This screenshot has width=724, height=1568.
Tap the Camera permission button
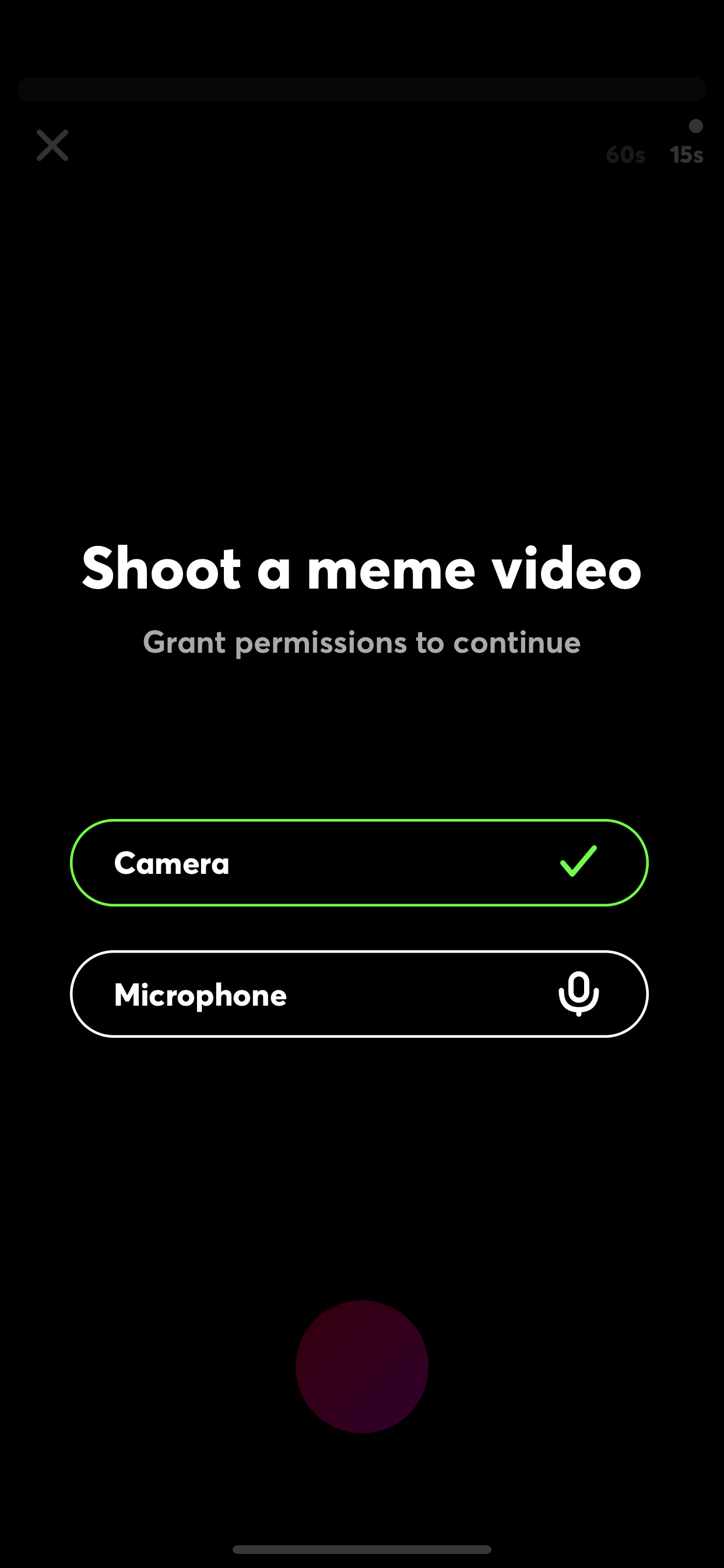(x=359, y=863)
